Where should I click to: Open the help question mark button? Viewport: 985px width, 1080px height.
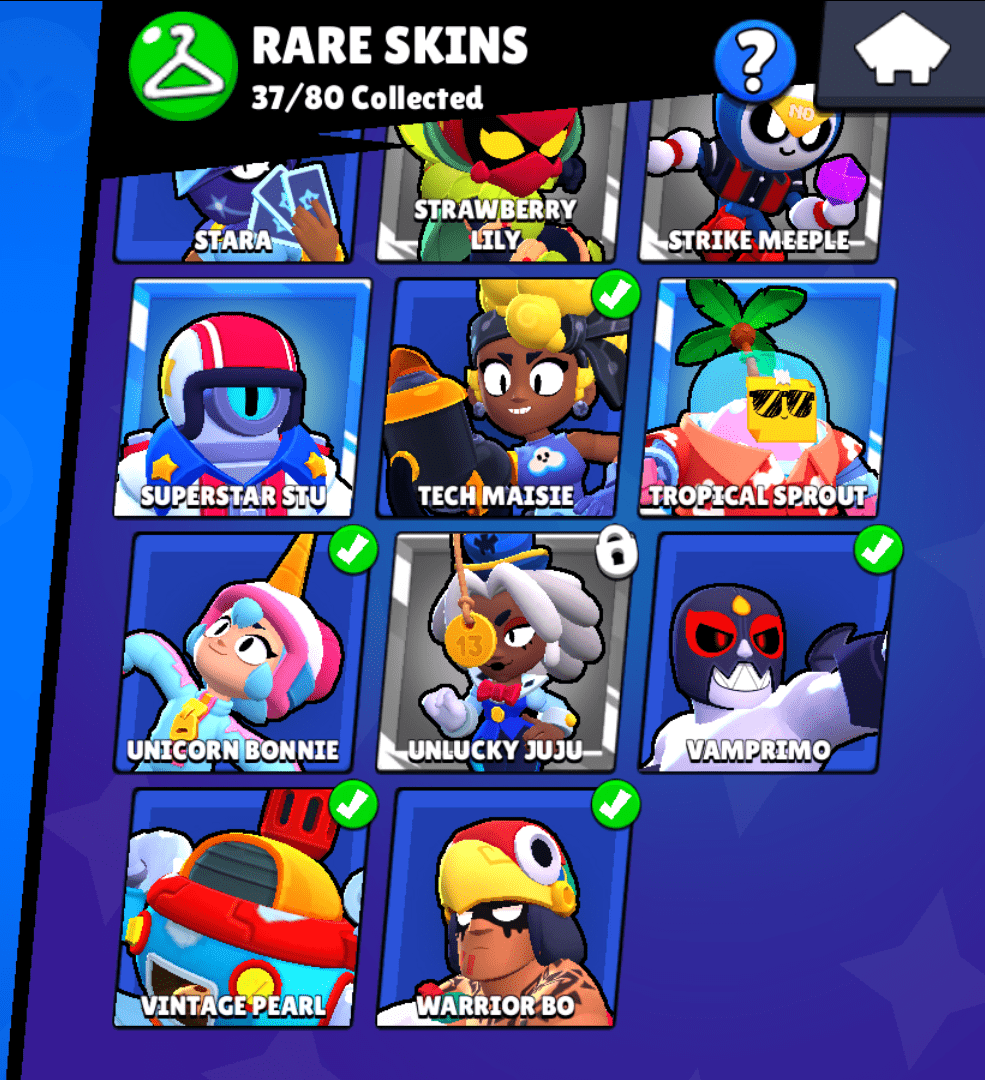(x=754, y=60)
